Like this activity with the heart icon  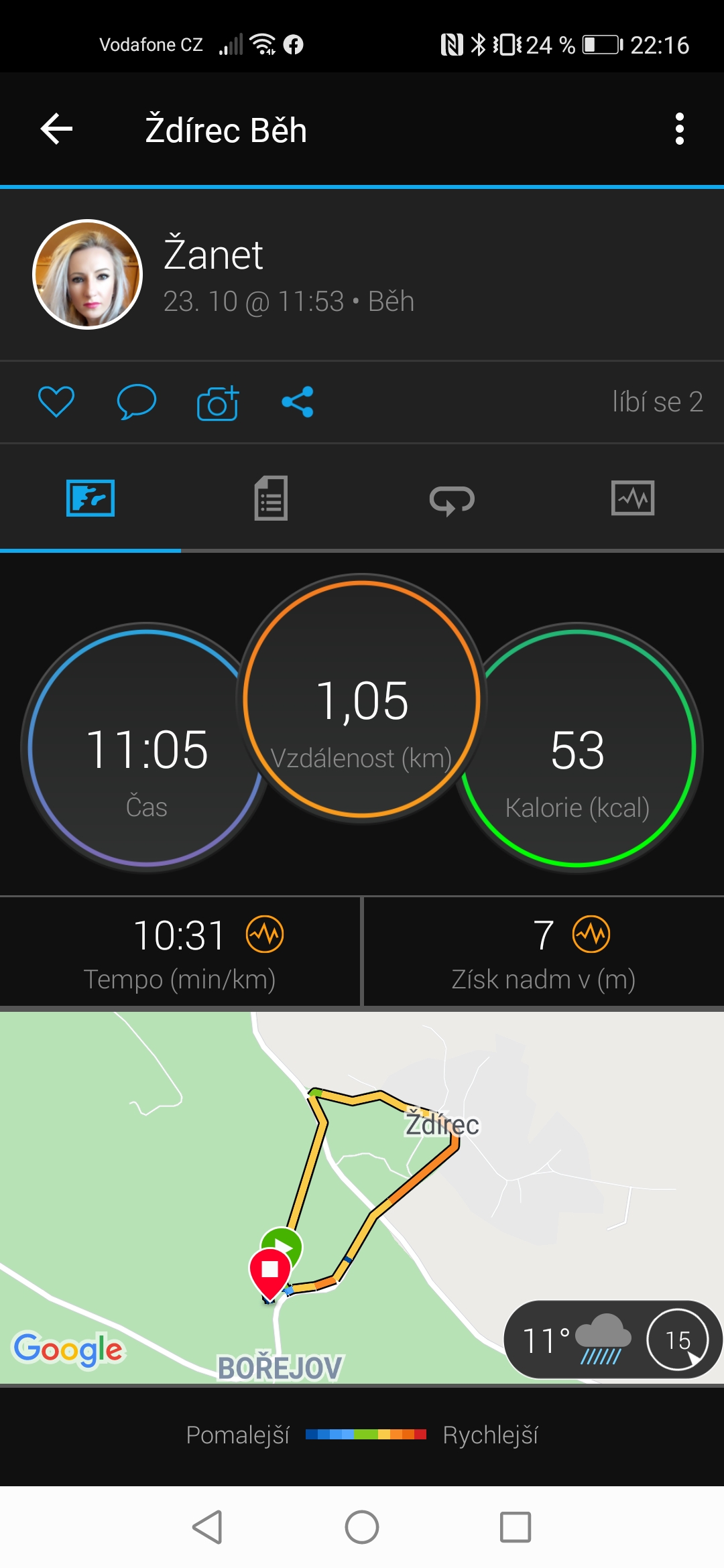click(56, 402)
